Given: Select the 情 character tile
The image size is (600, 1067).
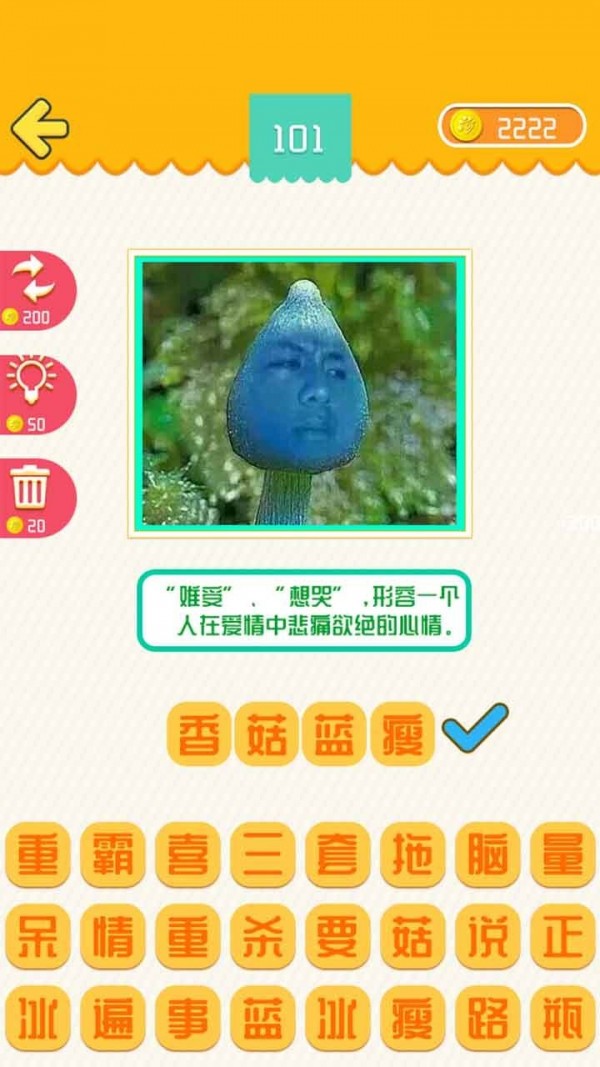Looking at the screenshot, I should pyautogui.click(x=113, y=937).
